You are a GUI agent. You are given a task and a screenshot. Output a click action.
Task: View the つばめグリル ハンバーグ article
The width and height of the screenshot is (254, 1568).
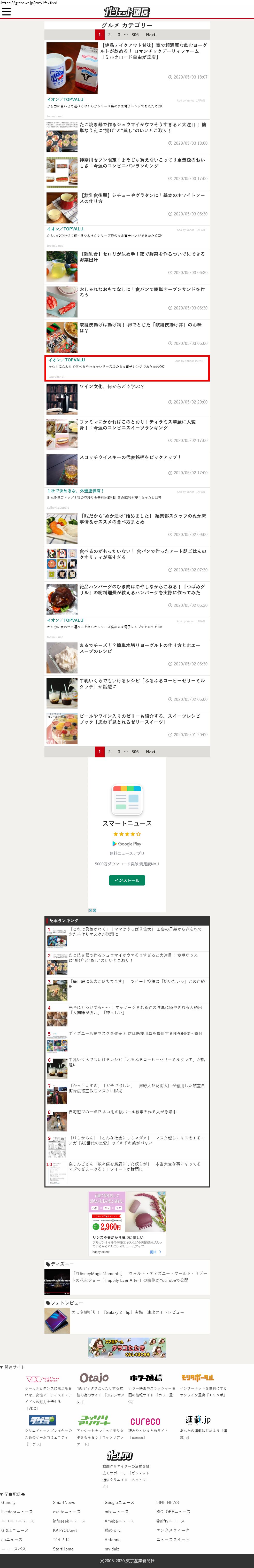143,589
